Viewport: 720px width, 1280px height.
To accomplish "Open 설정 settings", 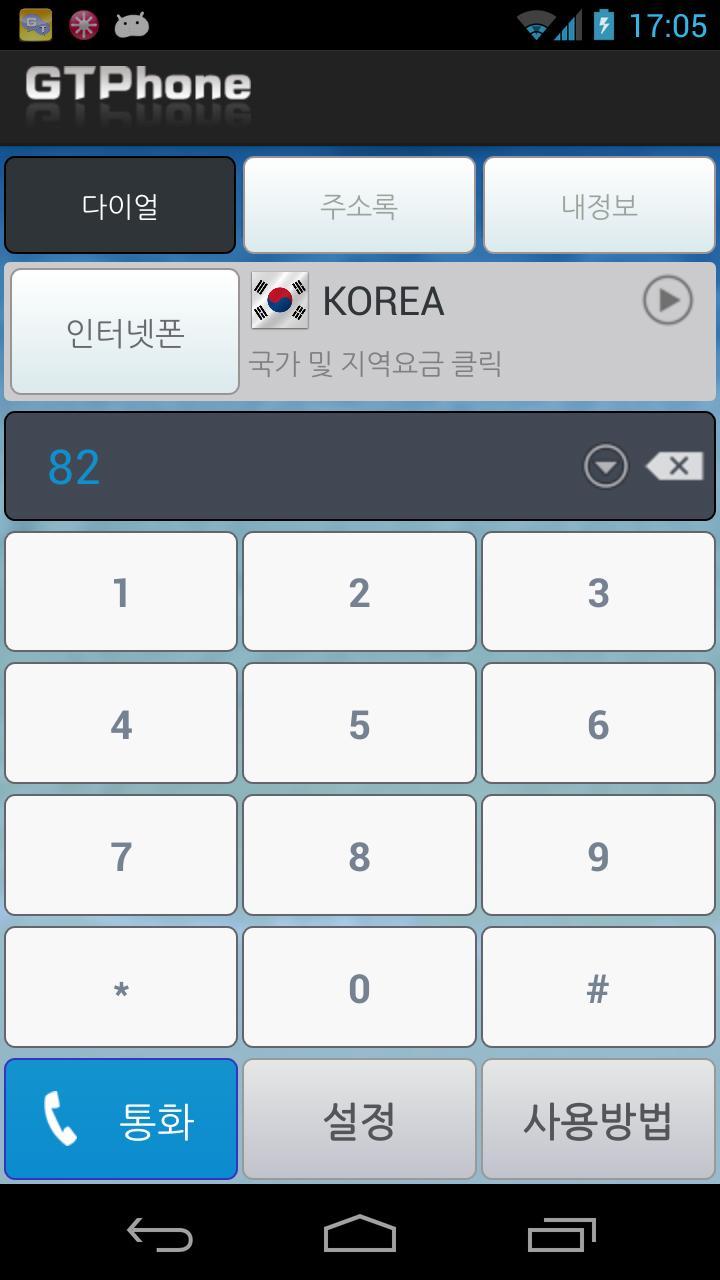I will 359,1120.
